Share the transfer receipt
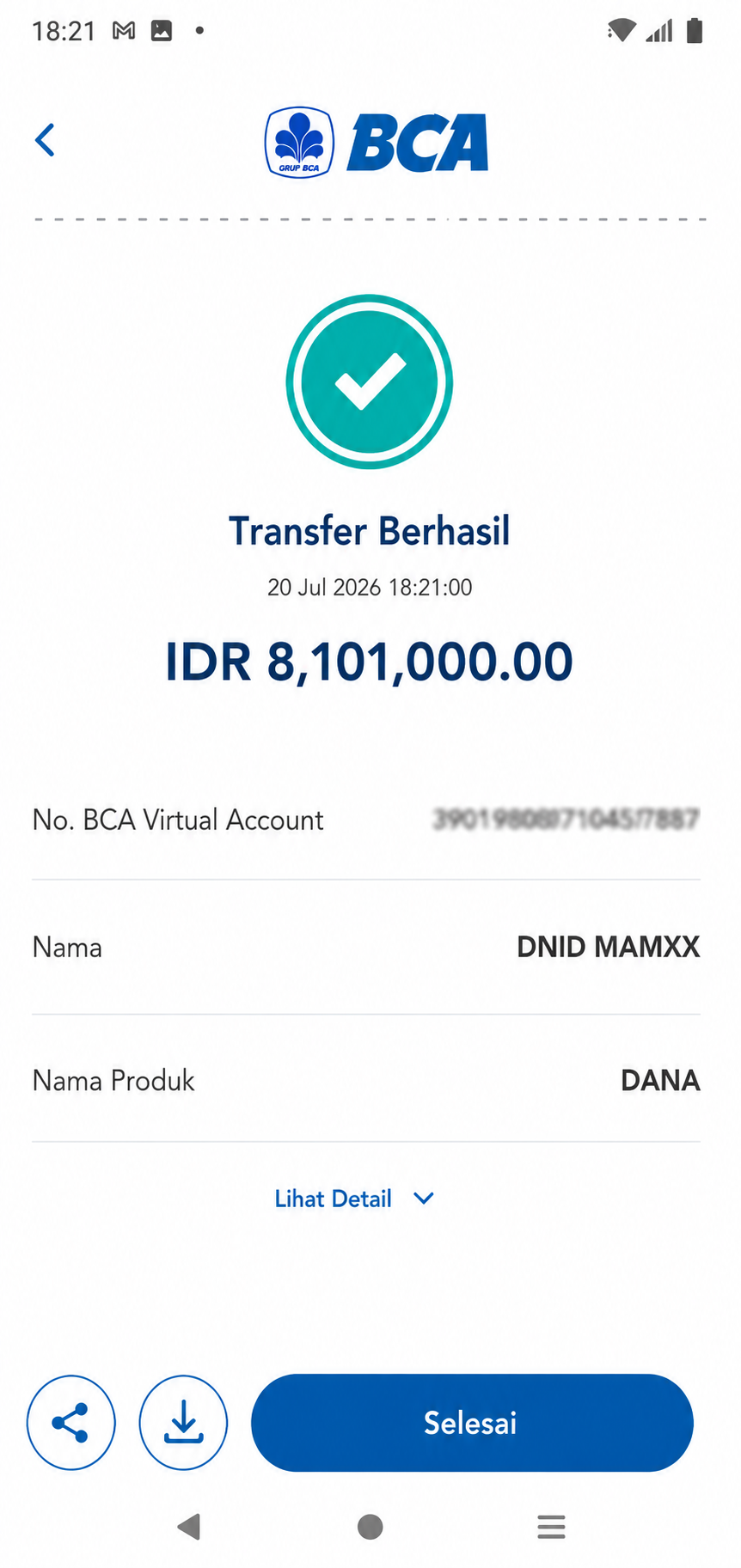This screenshot has height=1568, width=741. (x=70, y=1423)
